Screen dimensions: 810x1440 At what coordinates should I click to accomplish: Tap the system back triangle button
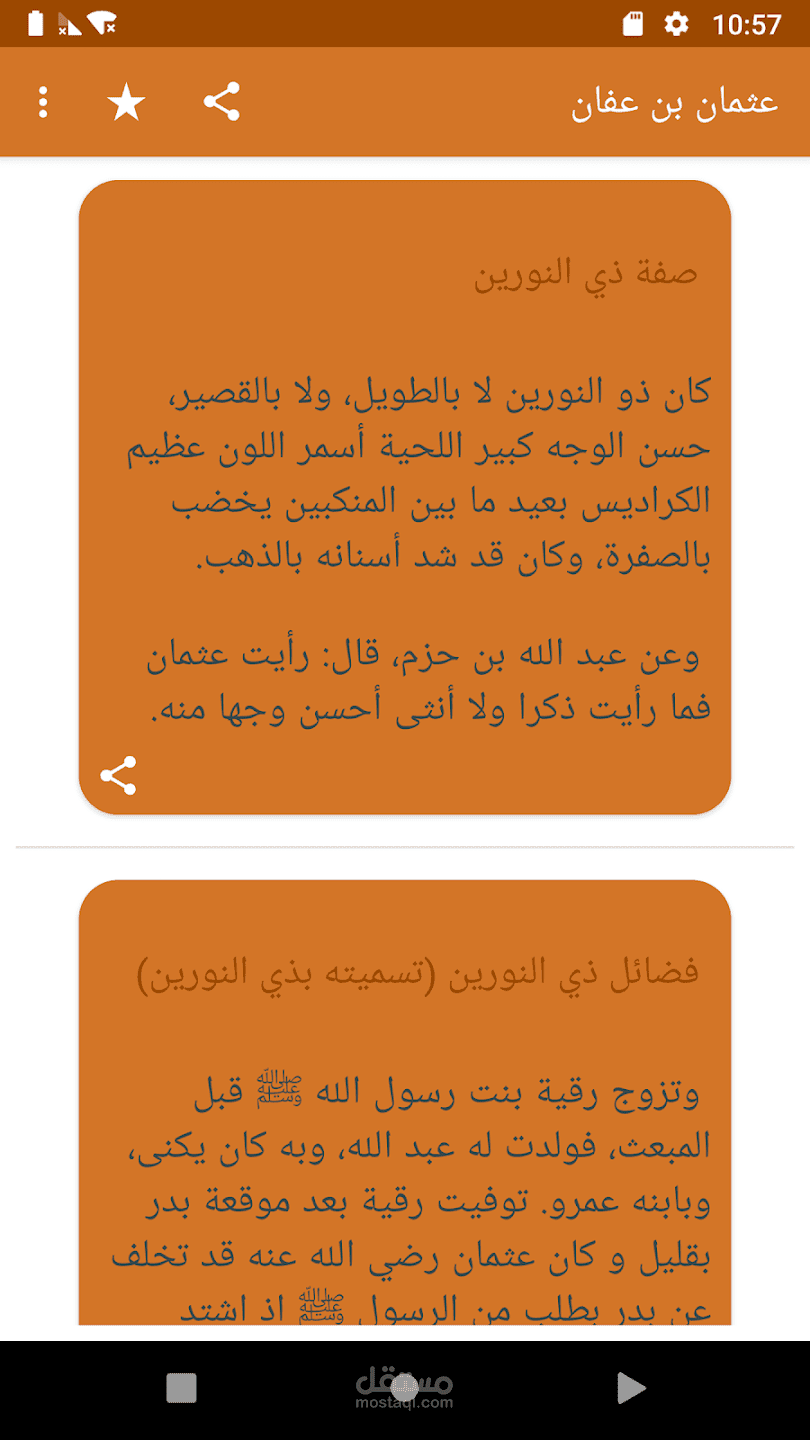tap(629, 1388)
